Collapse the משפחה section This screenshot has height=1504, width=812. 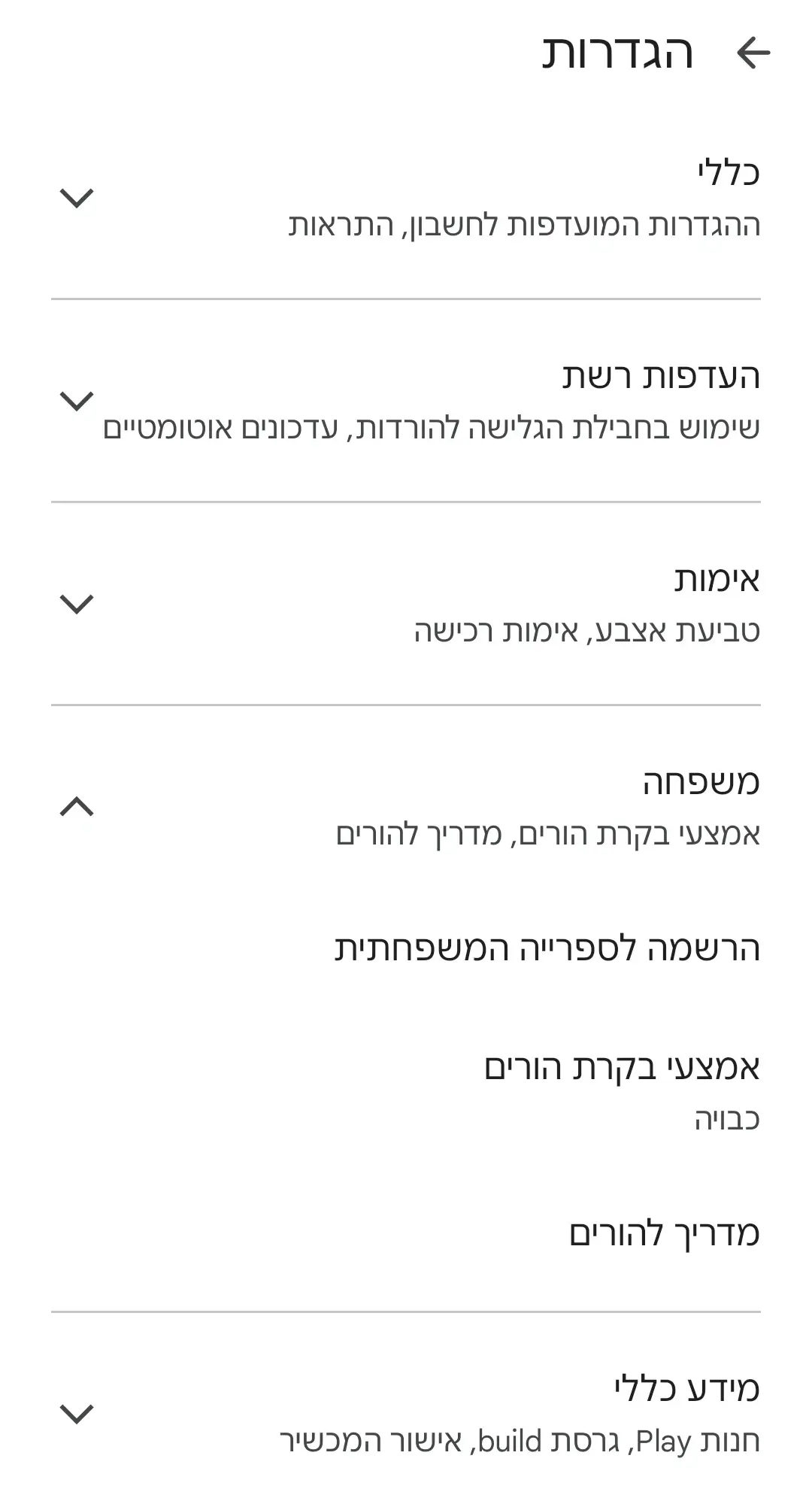click(x=406, y=807)
